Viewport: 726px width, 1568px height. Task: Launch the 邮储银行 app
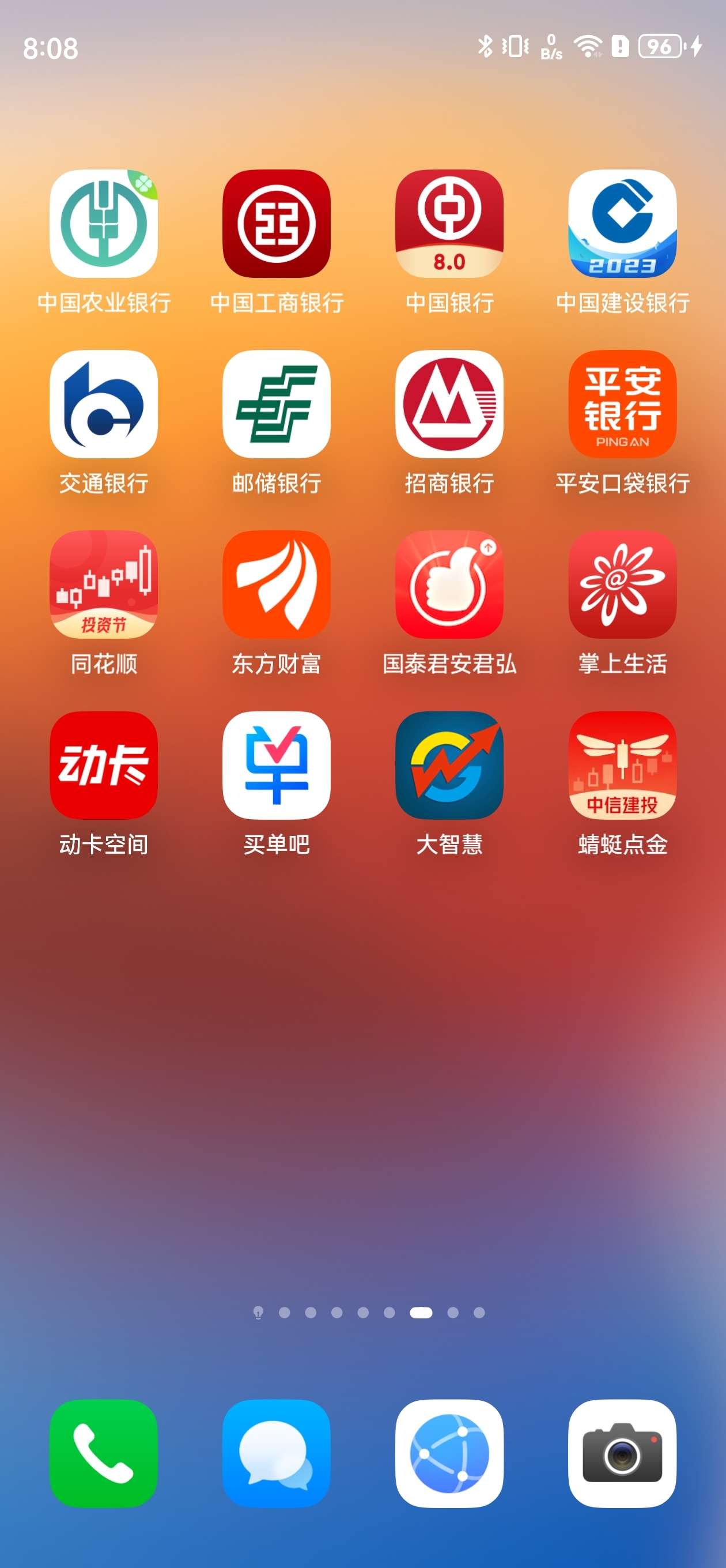tap(276, 404)
